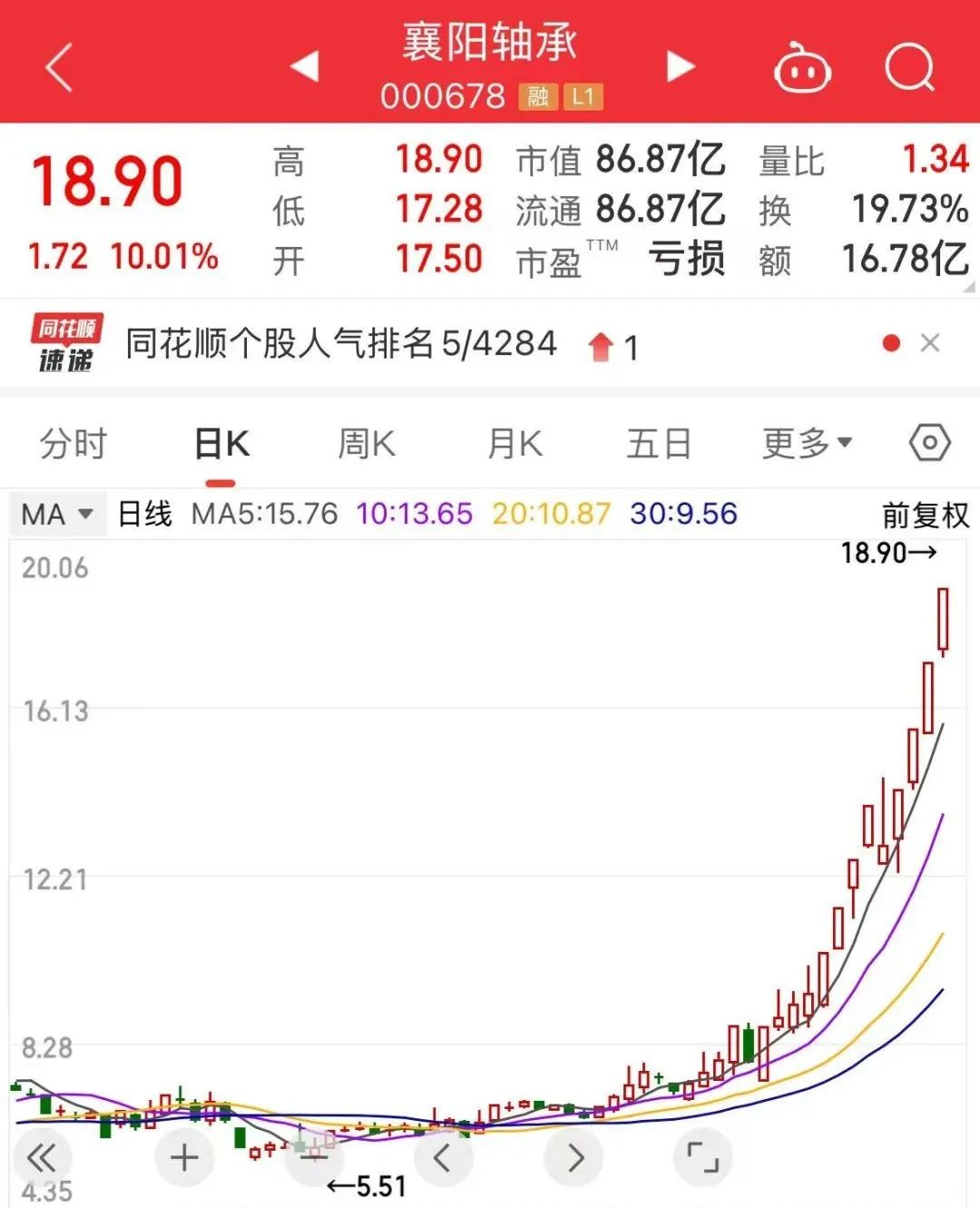This screenshot has width=980, height=1208.
Task: Dismiss the 同花顺速递 banner
Action: pyautogui.click(x=930, y=343)
